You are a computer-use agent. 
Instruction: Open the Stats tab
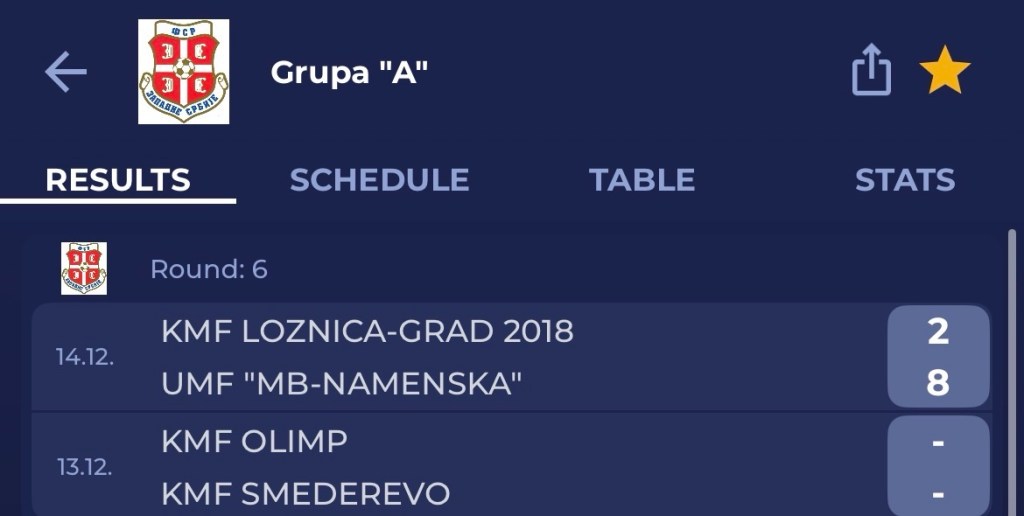pyautogui.click(x=904, y=180)
